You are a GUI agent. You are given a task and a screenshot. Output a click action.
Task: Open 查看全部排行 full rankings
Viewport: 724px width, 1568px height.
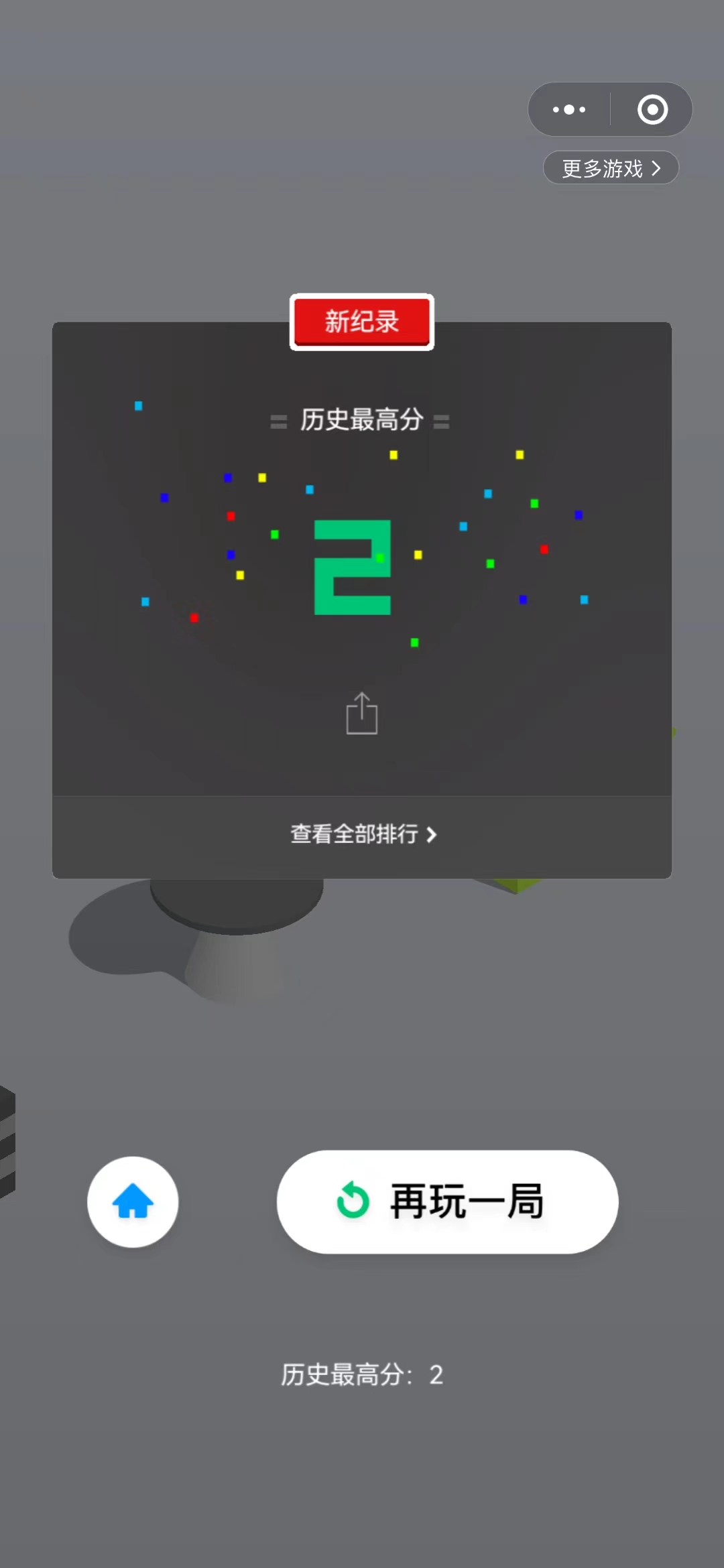pyautogui.click(x=362, y=835)
